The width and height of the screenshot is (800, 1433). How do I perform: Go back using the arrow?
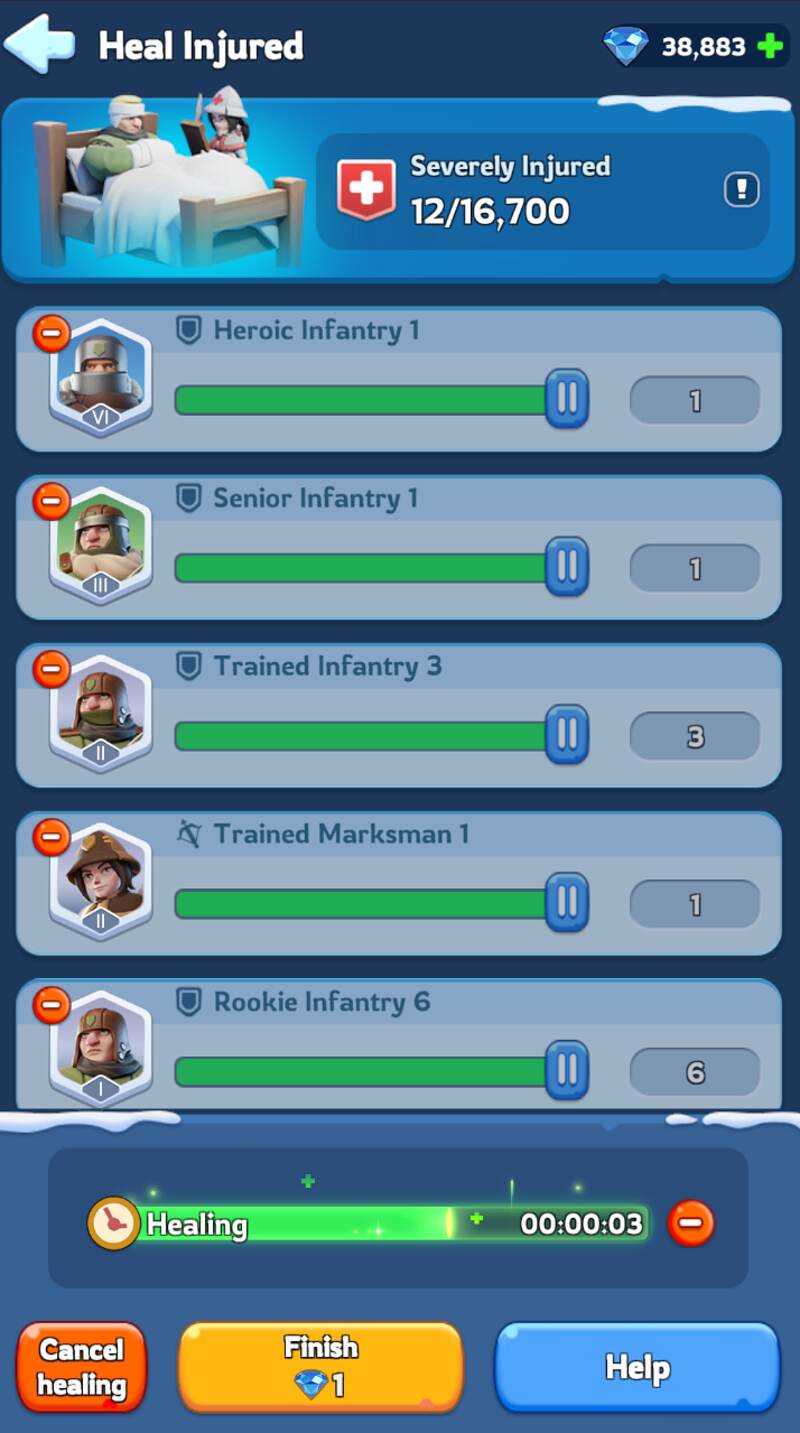[x=40, y=44]
